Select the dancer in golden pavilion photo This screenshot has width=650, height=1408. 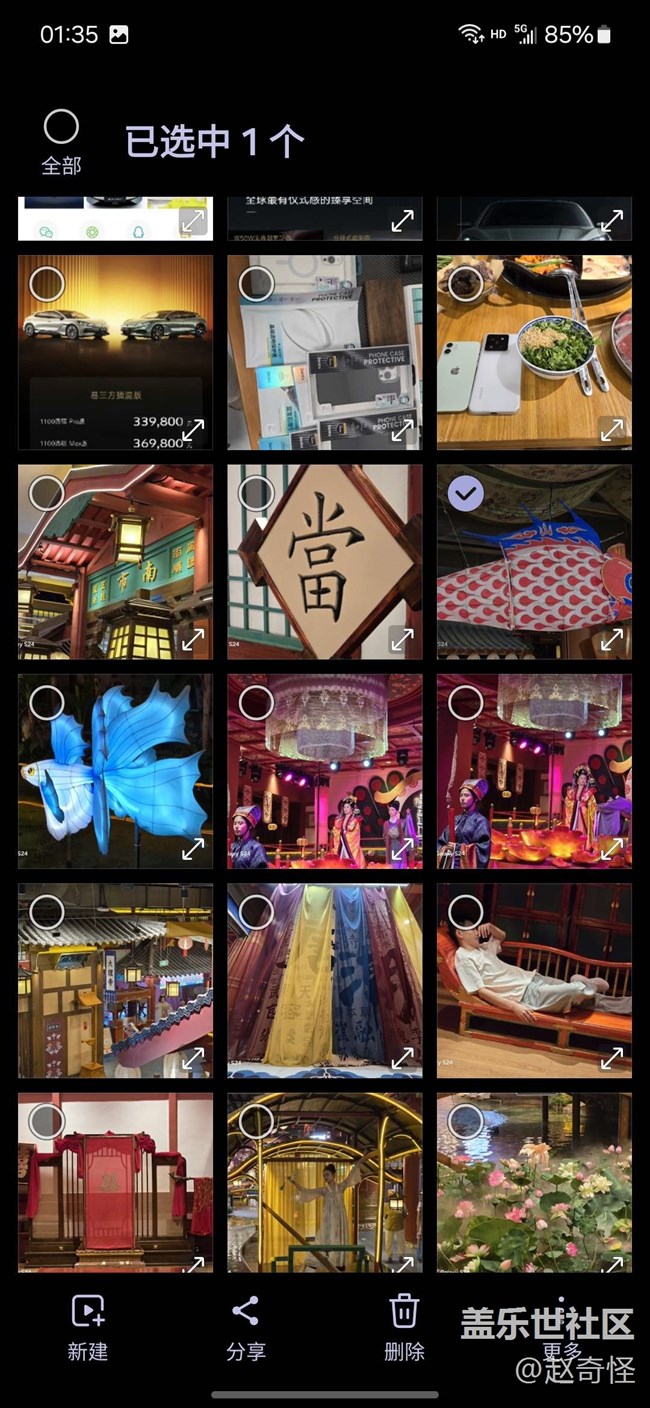[257, 1121]
